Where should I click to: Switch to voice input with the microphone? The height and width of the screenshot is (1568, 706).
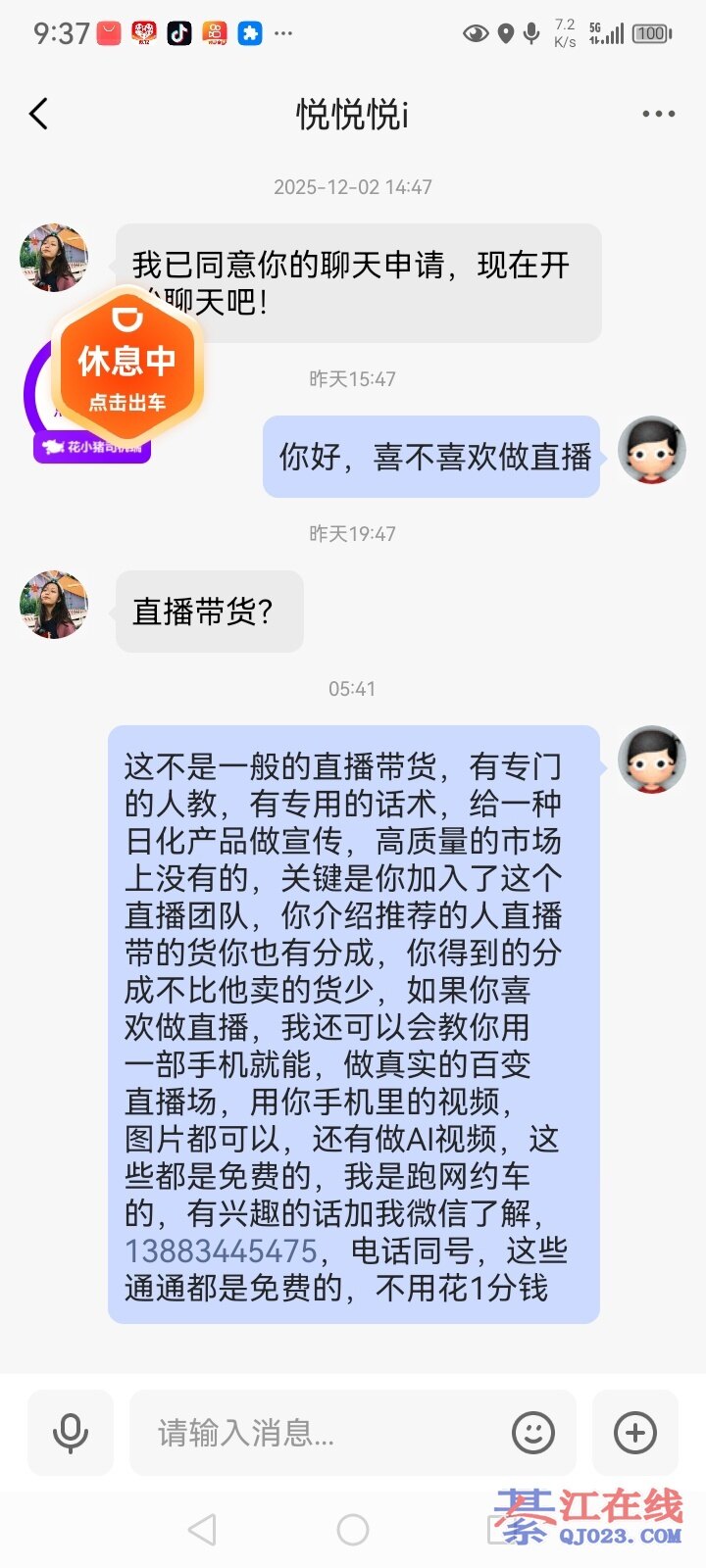71,1433
